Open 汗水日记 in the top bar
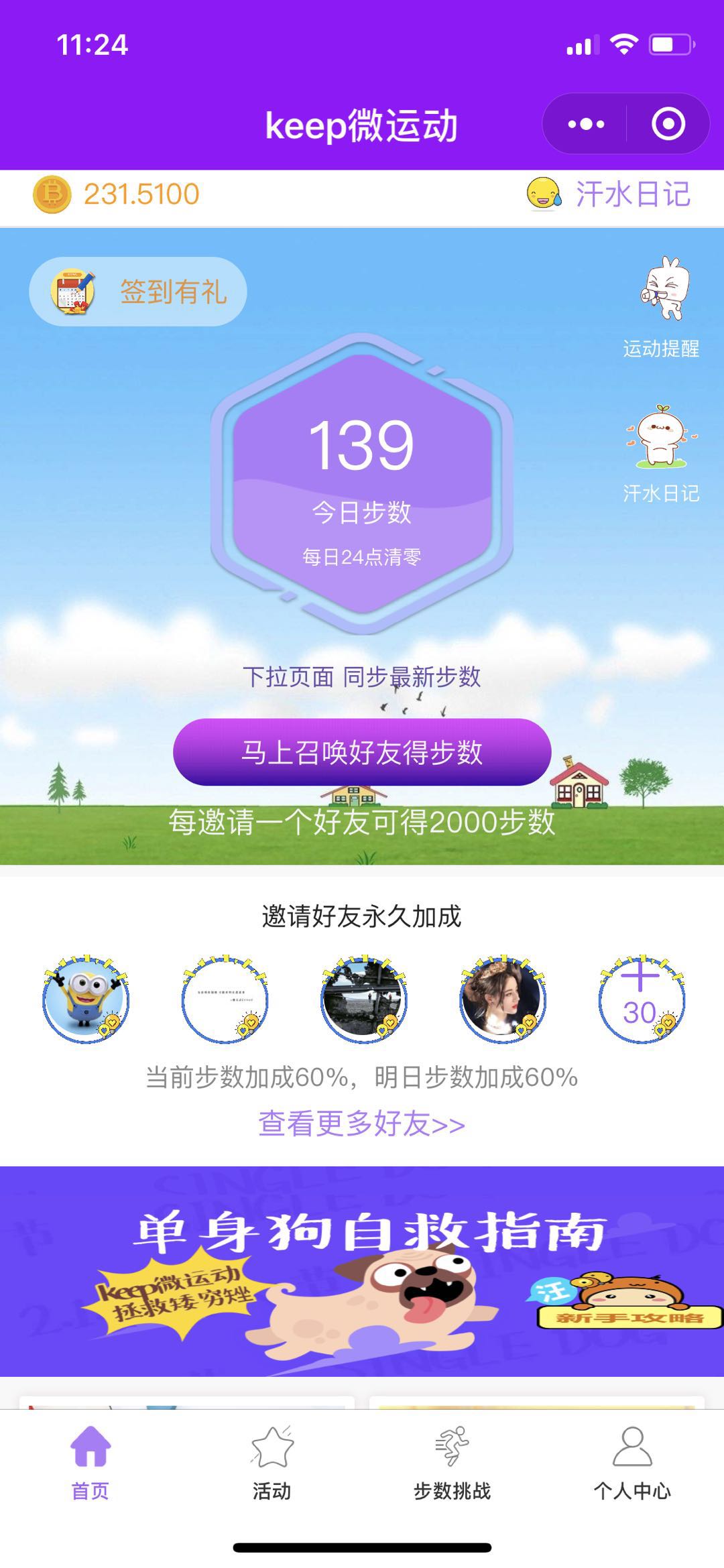Screen dimensions: 724x1568 pos(609,194)
